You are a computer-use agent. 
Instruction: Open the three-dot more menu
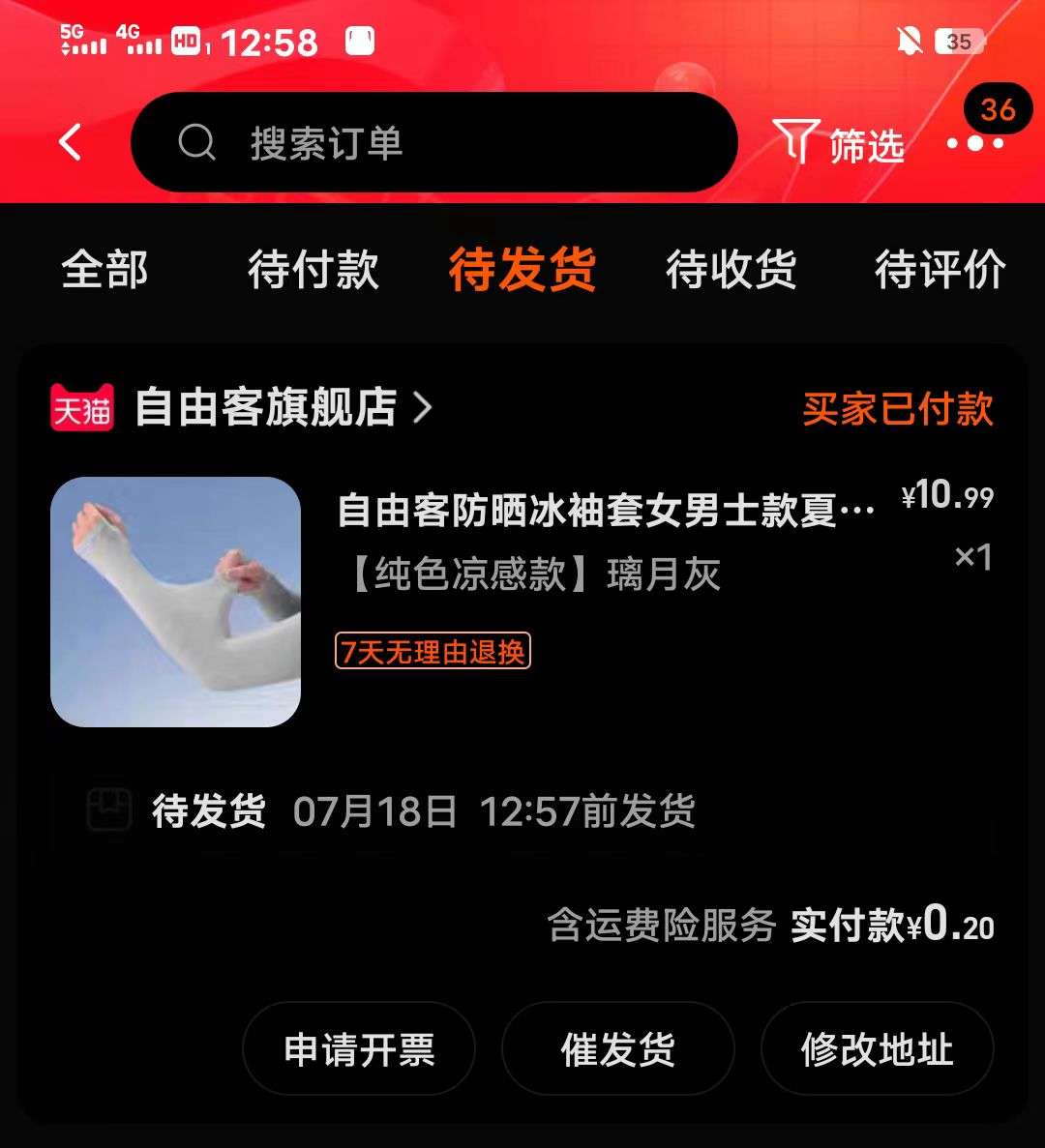[x=974, y=144]
